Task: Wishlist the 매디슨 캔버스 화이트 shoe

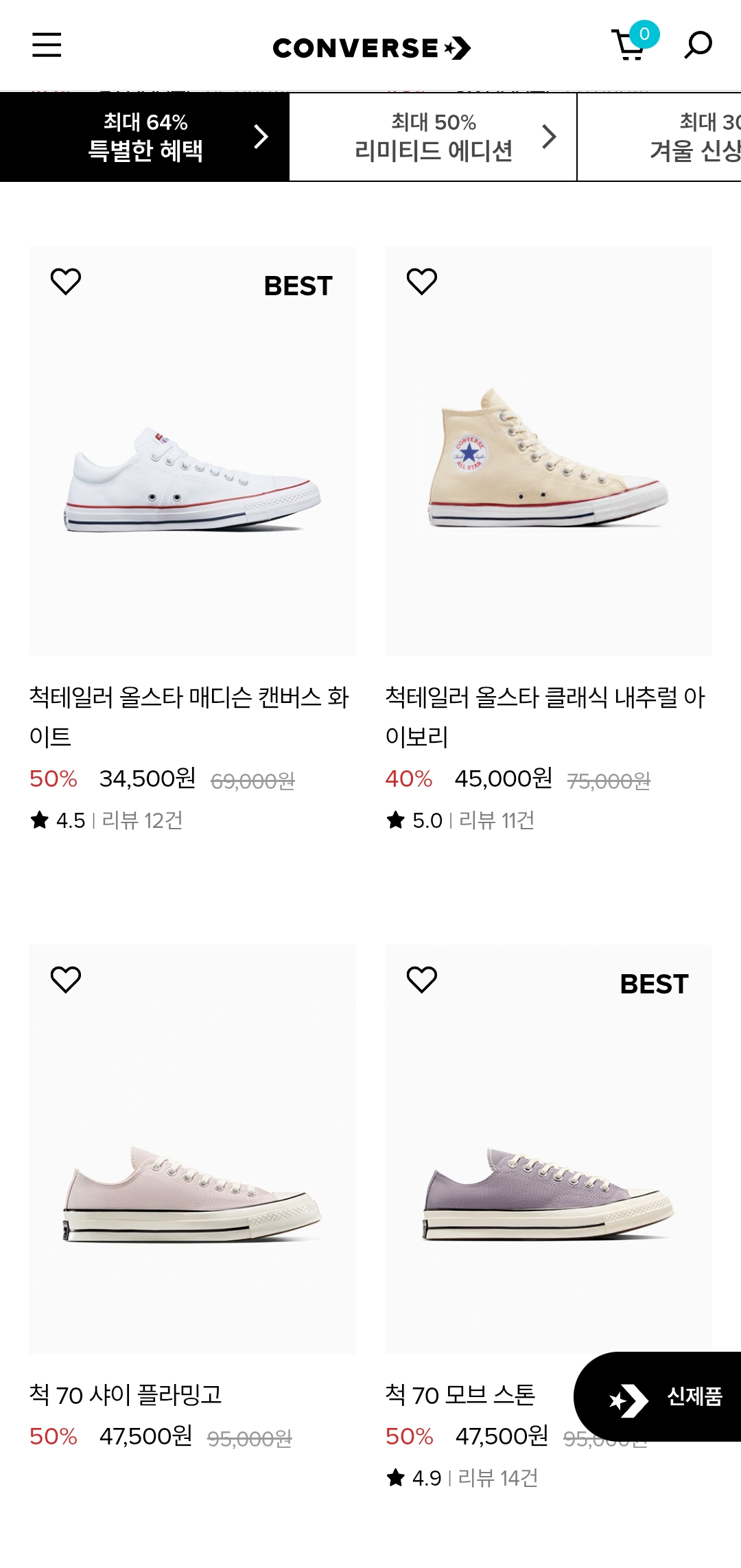Action: (66, 281)
